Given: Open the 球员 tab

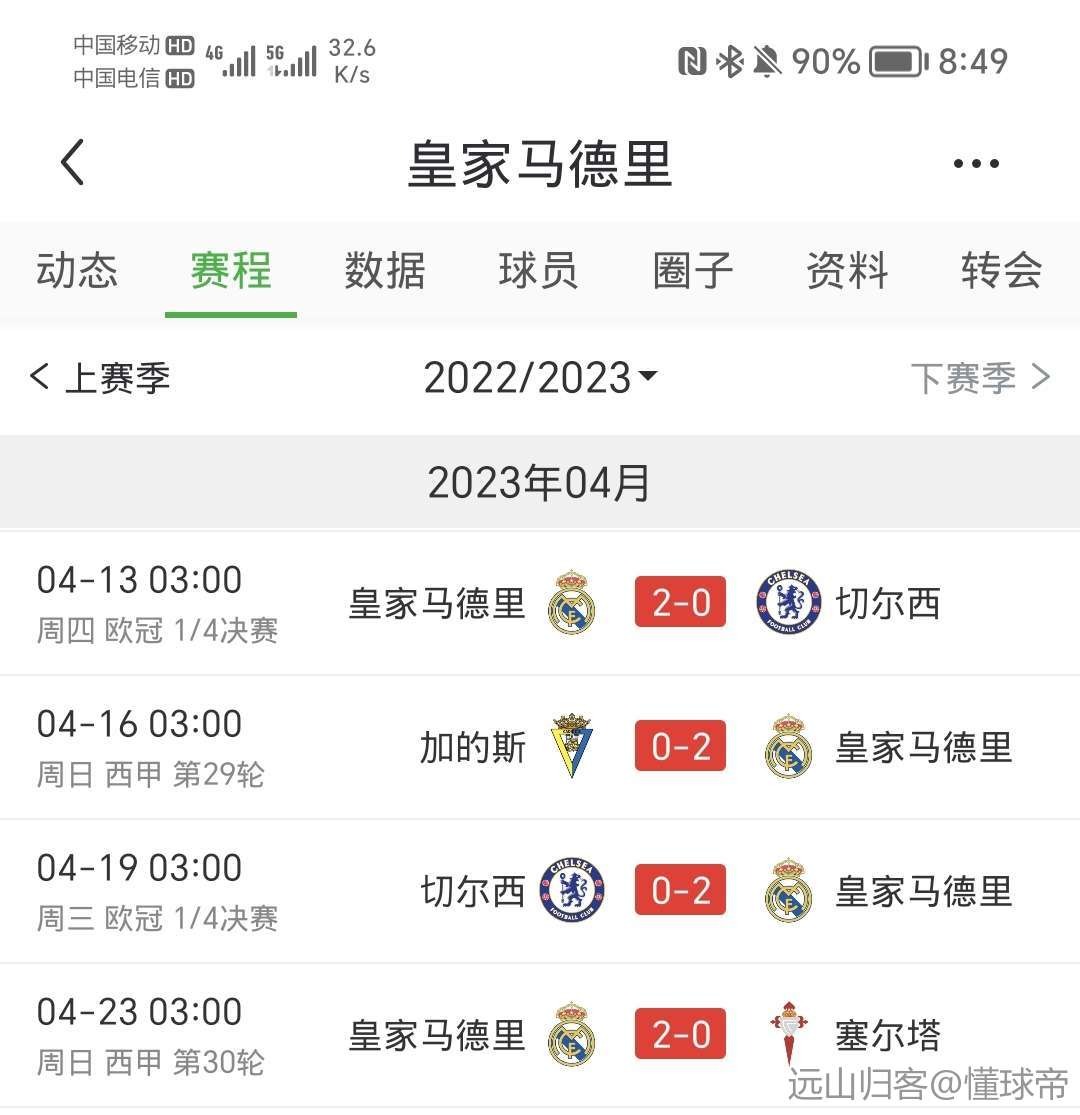Looking at the screenshot, I should [539, 271].
